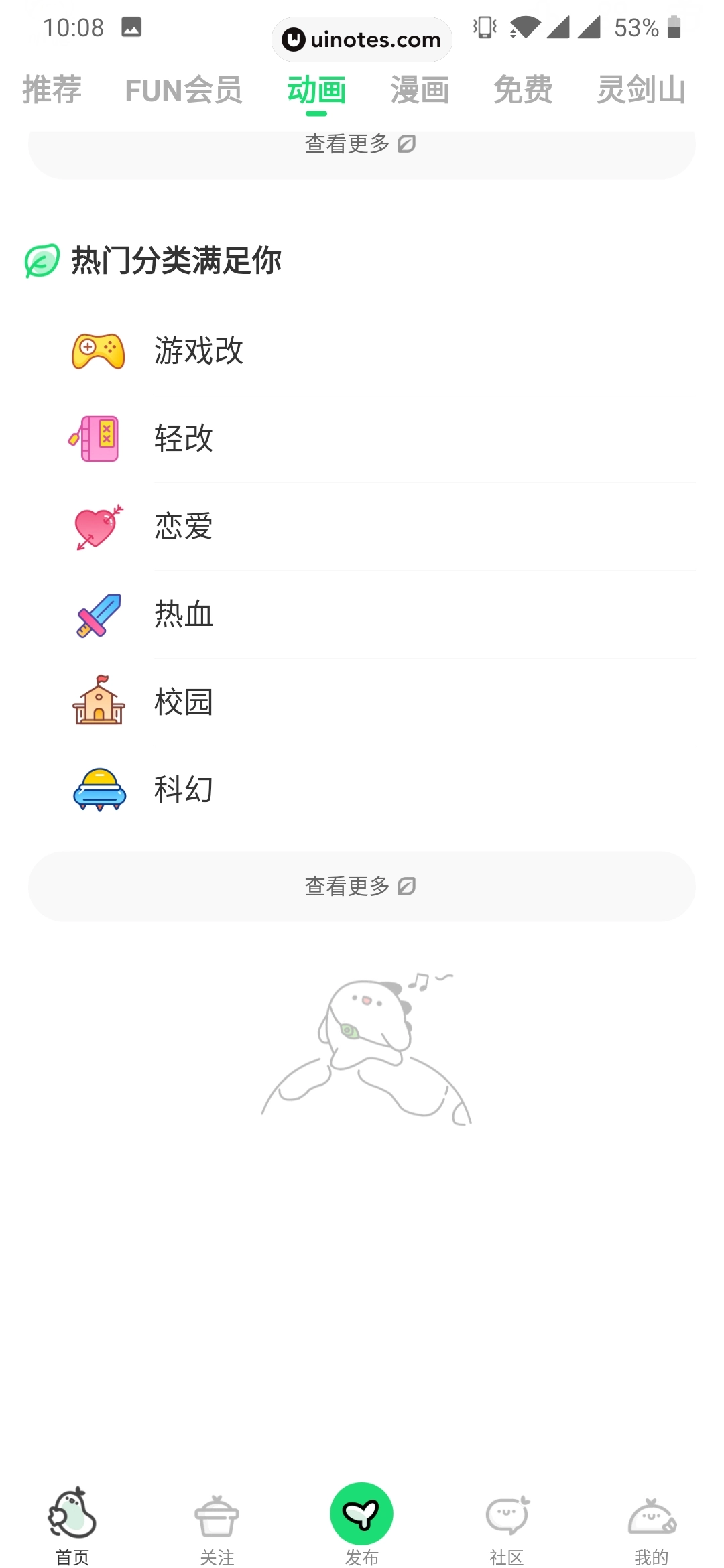Switch to the 漫画 tab
Image resolution: width=724 pixels, height=1568 pixels.
click(x=420, y=90)
